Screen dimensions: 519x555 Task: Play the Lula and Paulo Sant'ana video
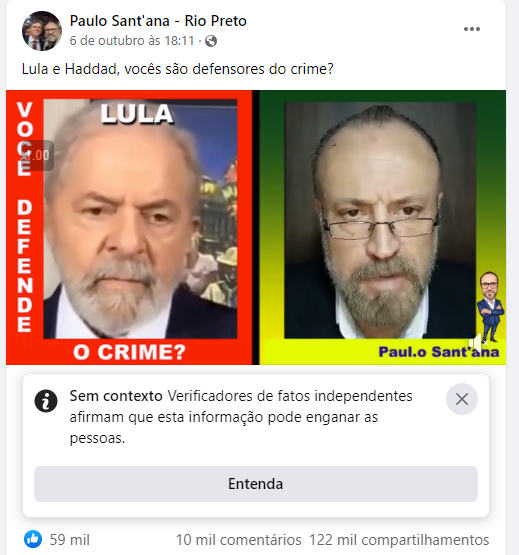click(256, 227)
